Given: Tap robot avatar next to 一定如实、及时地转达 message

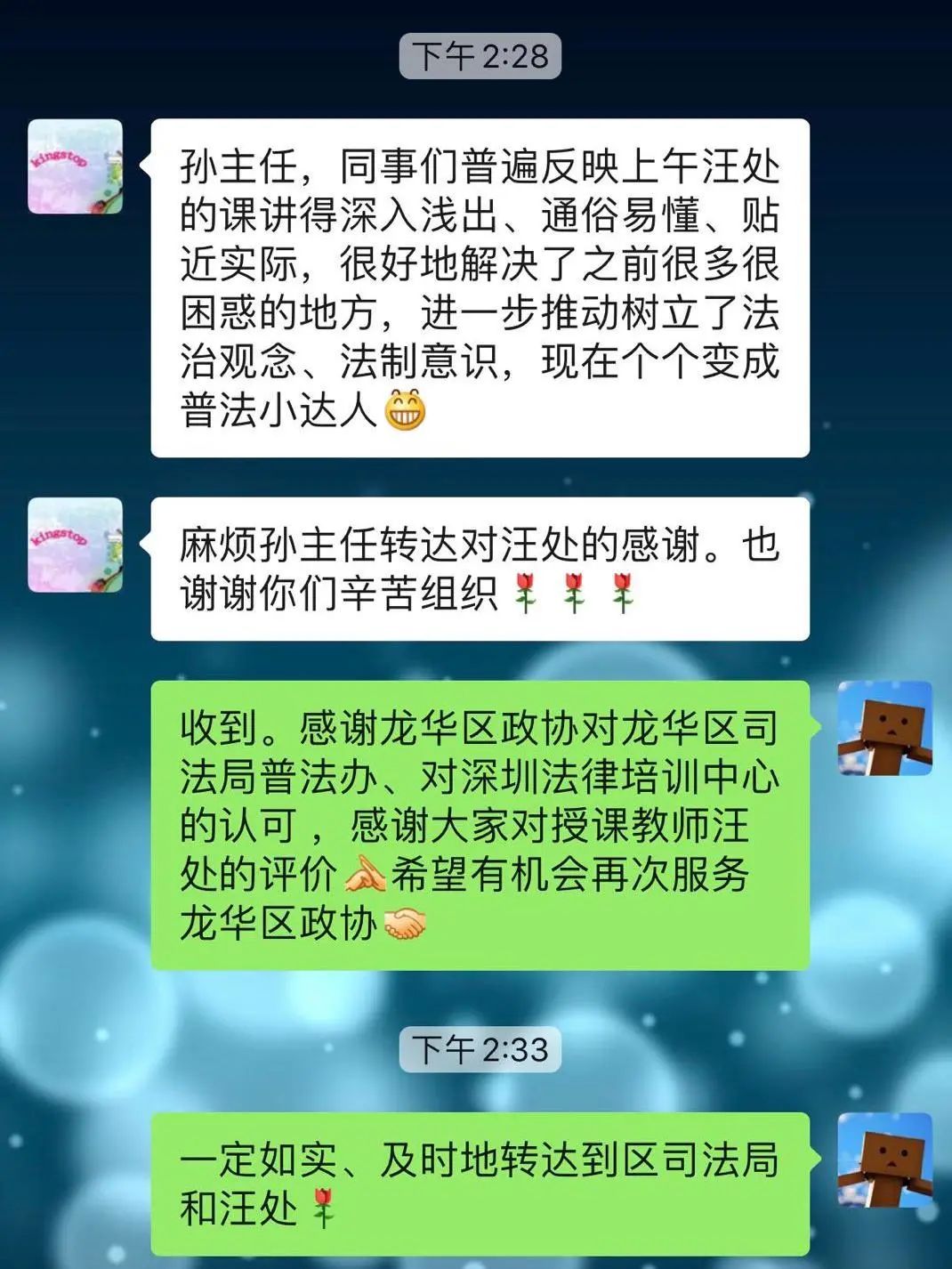Looking at the screenshot, I should point(884,1160).
